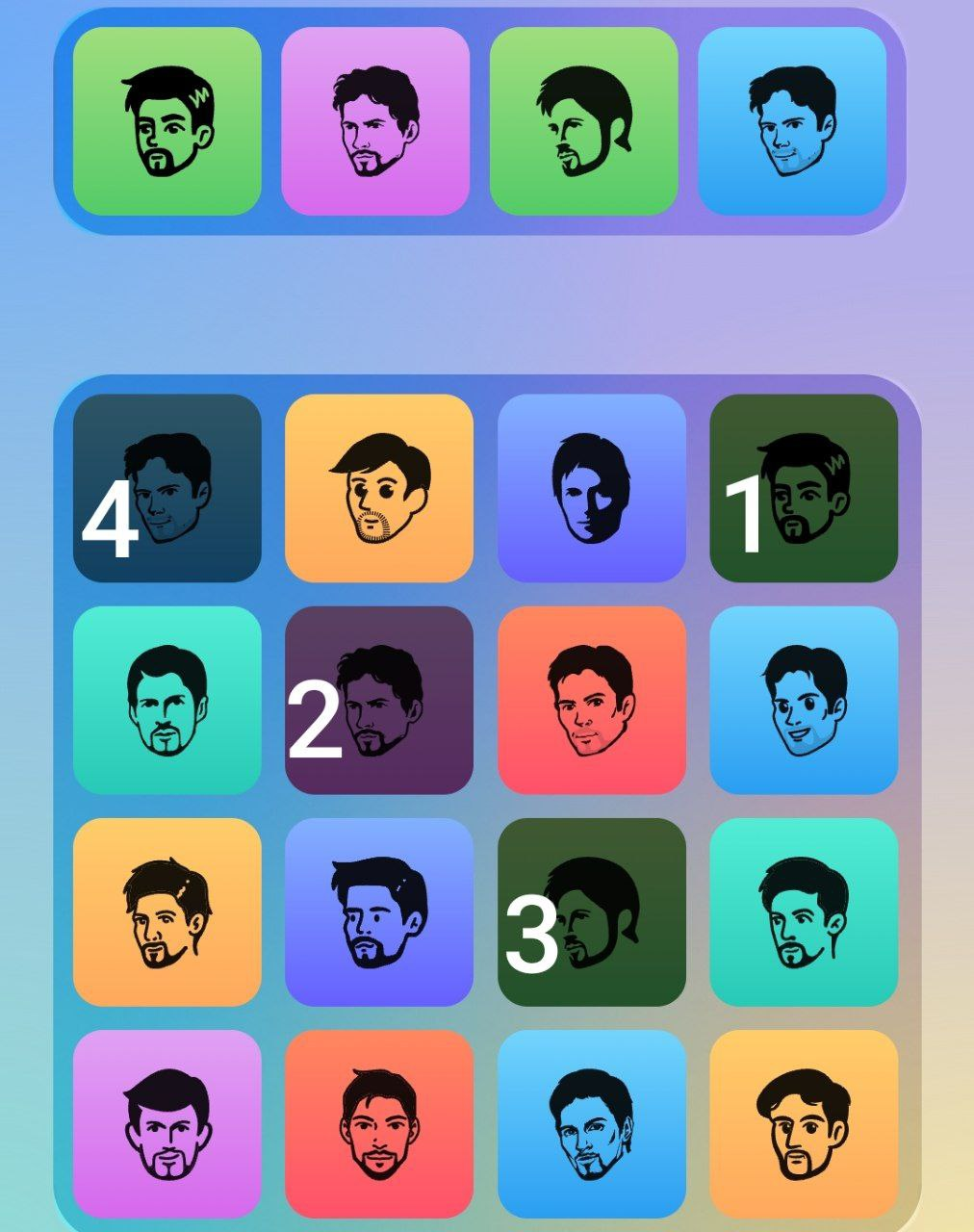Screen dimensions: 974x1232
Task: Pick the pink-violet face tile in the grid
Action: [167, 1124]
